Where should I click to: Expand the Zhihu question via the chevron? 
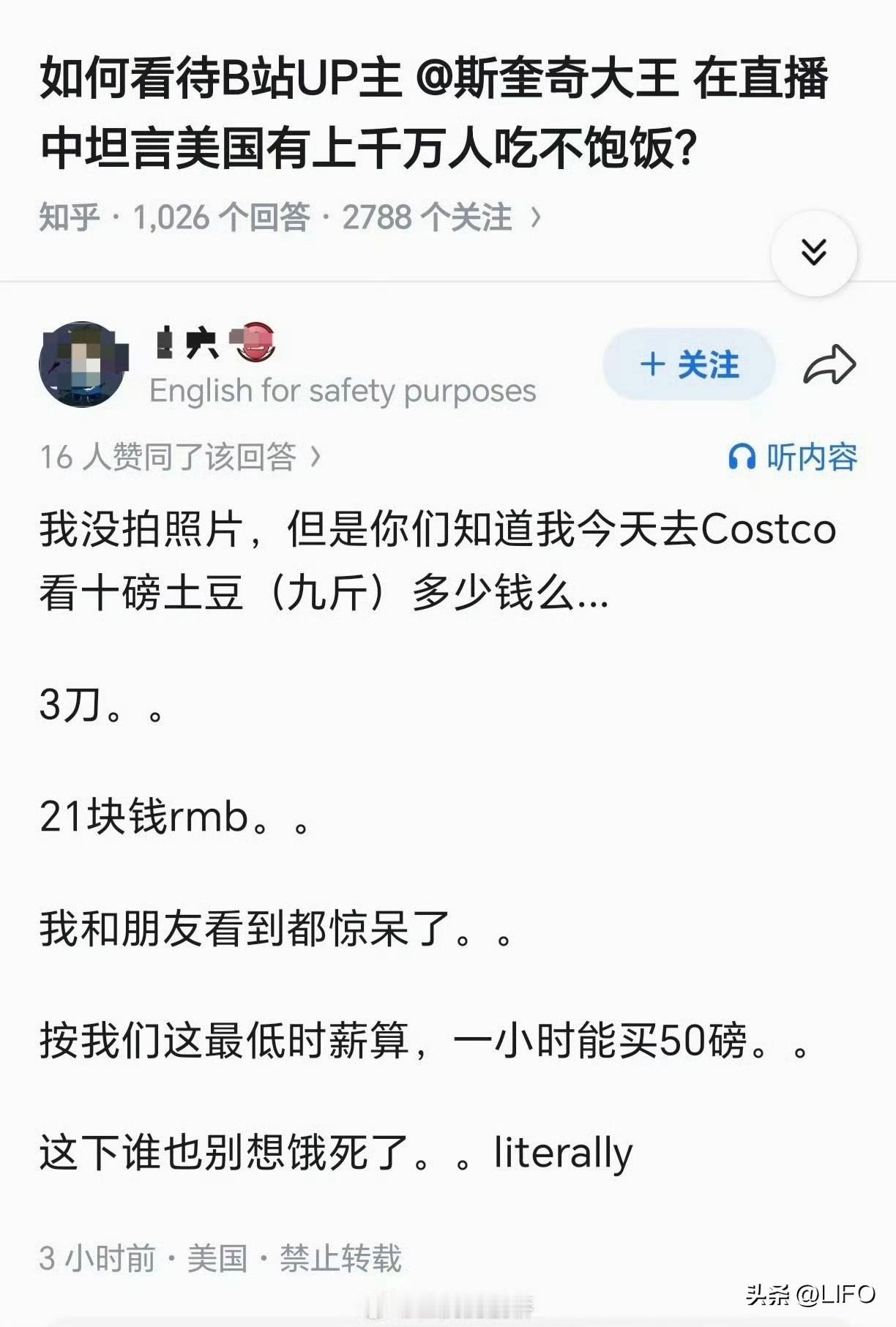(534, 216)
